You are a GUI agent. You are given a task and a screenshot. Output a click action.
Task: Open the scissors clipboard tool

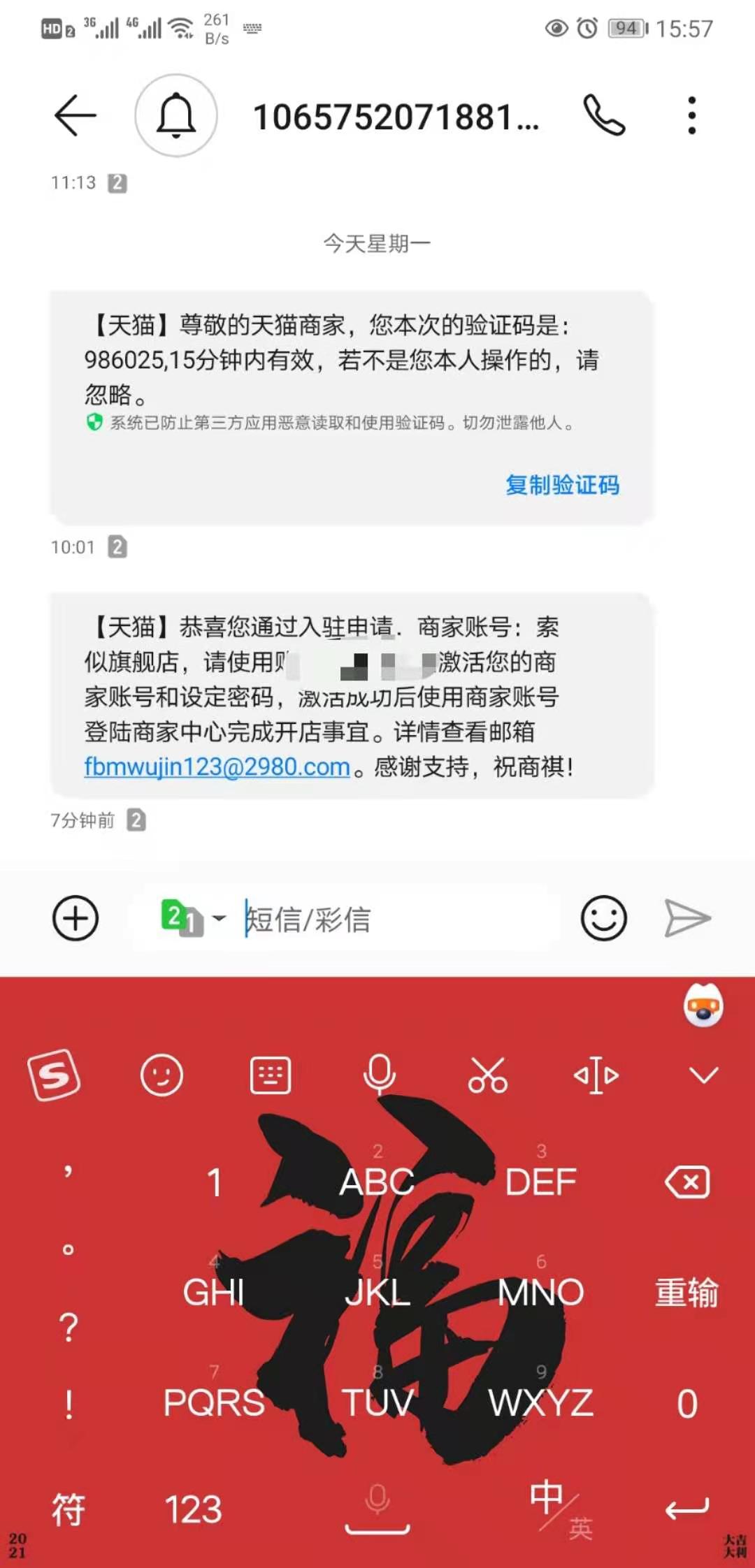pyautogui.click(x=488, y=1075)
